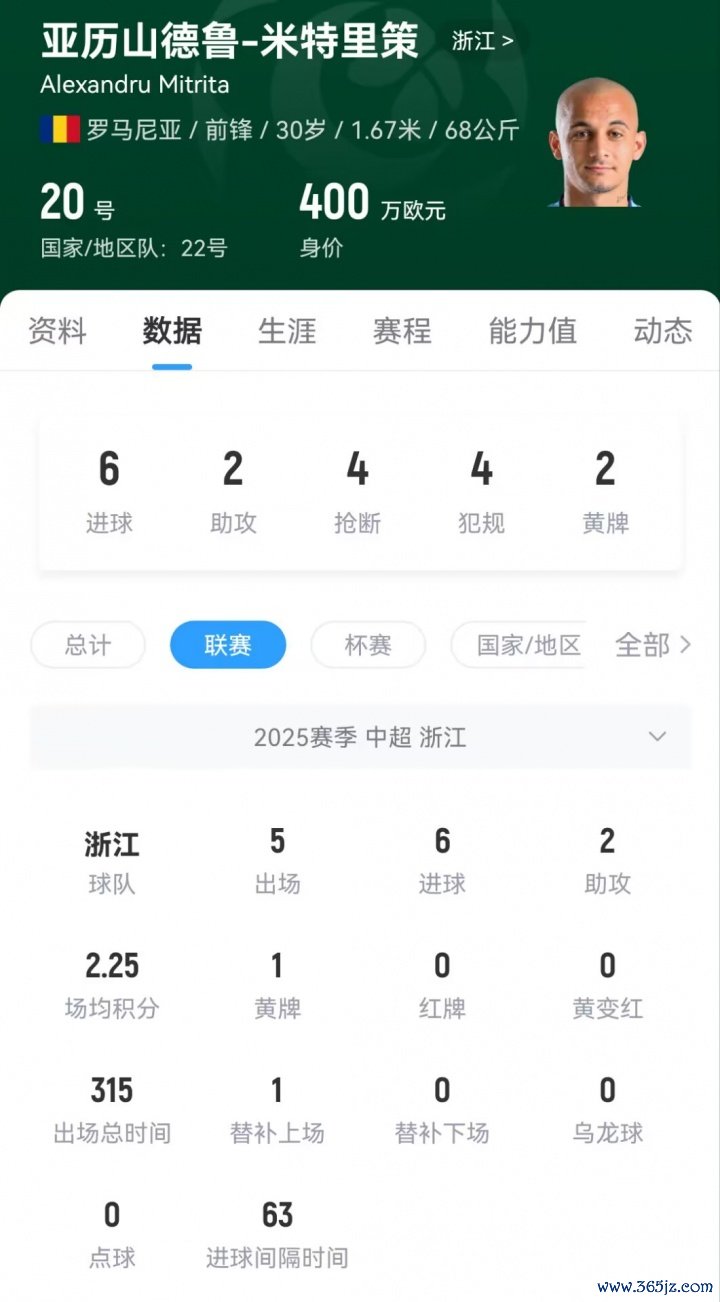Open the 赛程 tab
The height and width of the screenshot is (1302, 720).
click(402, 331)
